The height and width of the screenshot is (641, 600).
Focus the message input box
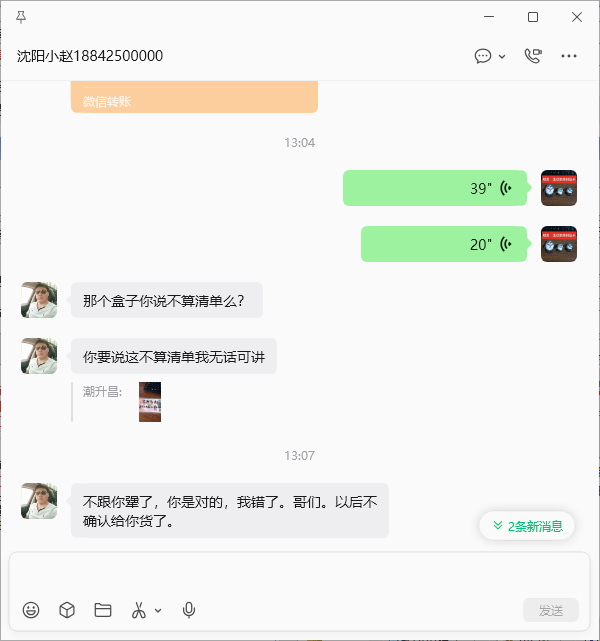[x=300, y=574]
